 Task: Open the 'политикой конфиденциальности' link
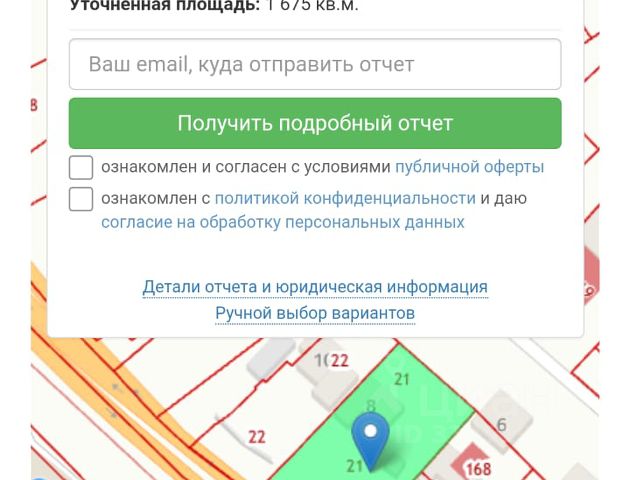click(344, 198)
